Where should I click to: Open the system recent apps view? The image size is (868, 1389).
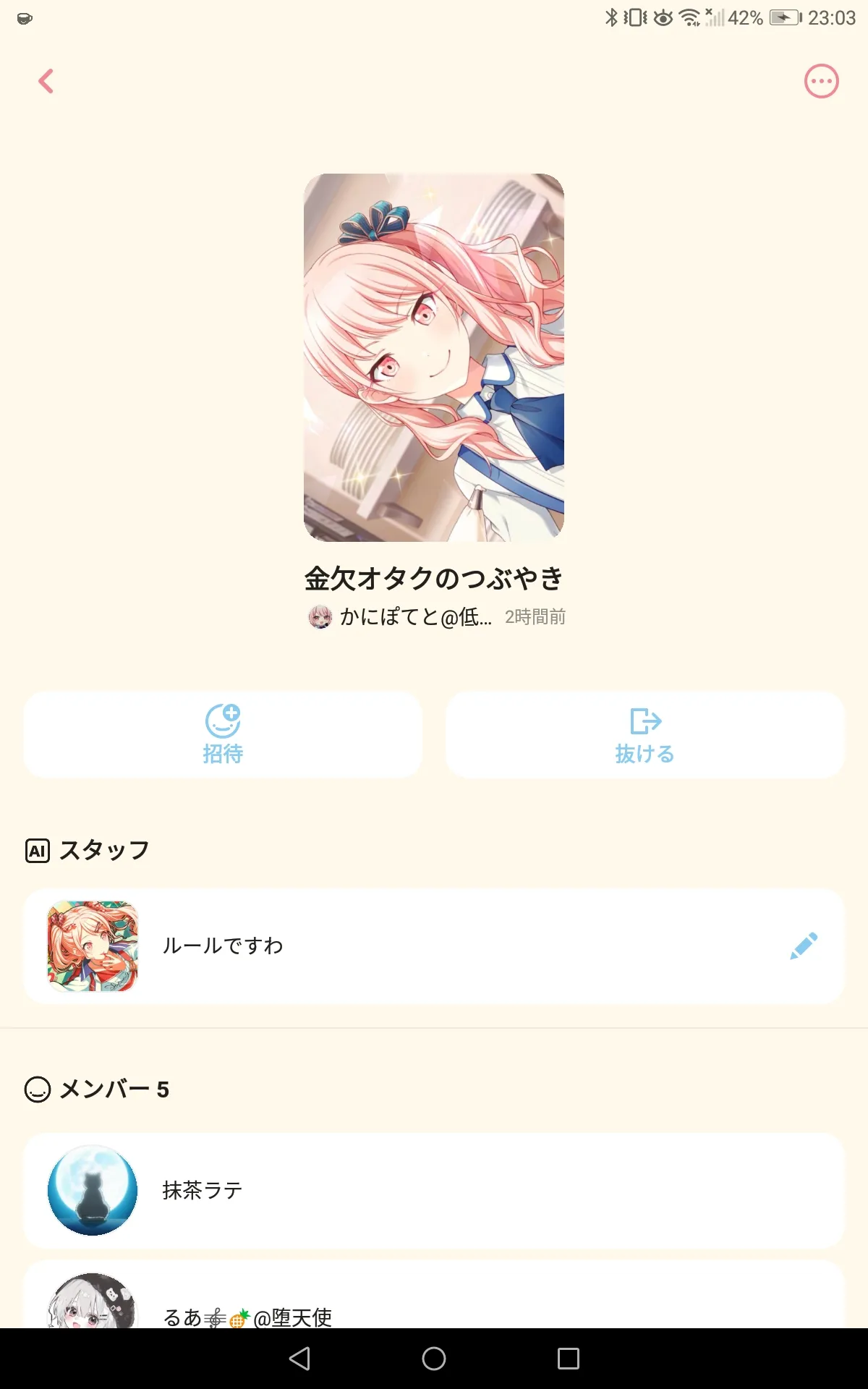(x=568, y=1359)
